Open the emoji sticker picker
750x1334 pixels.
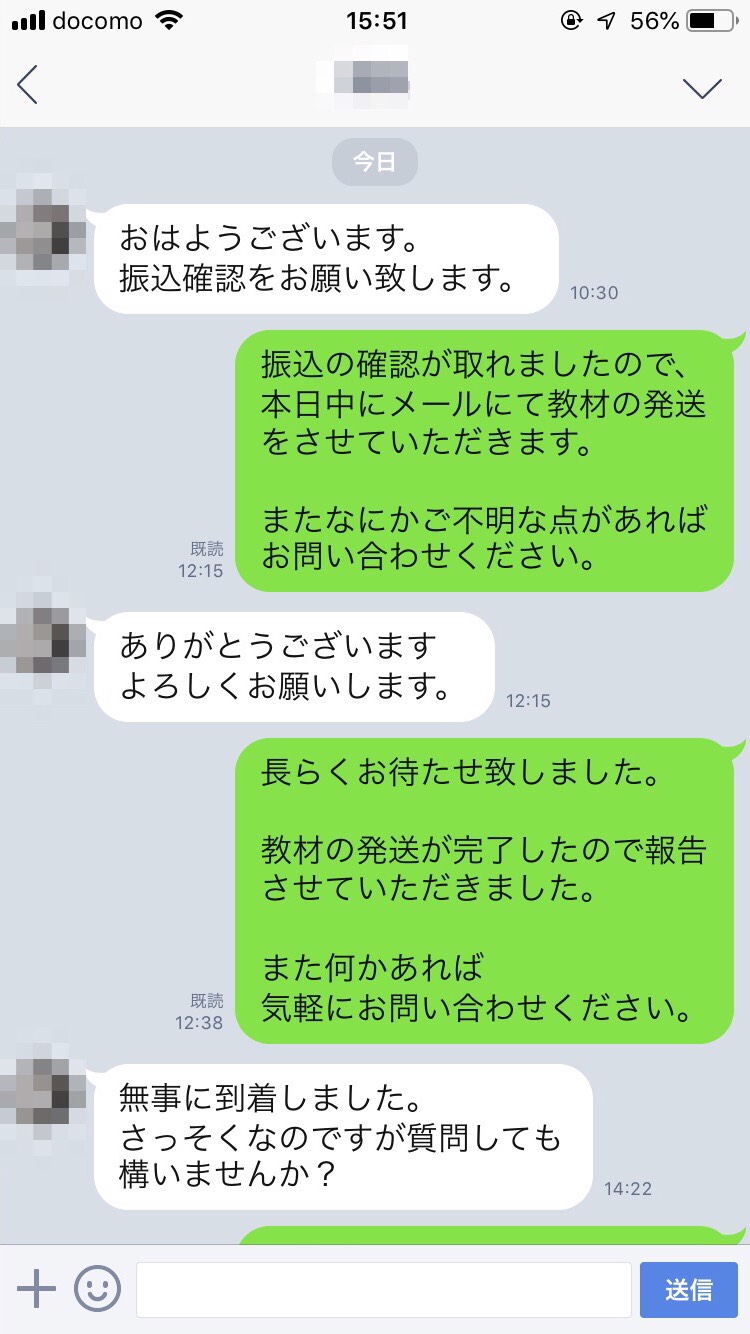(x=97, y=1289)
